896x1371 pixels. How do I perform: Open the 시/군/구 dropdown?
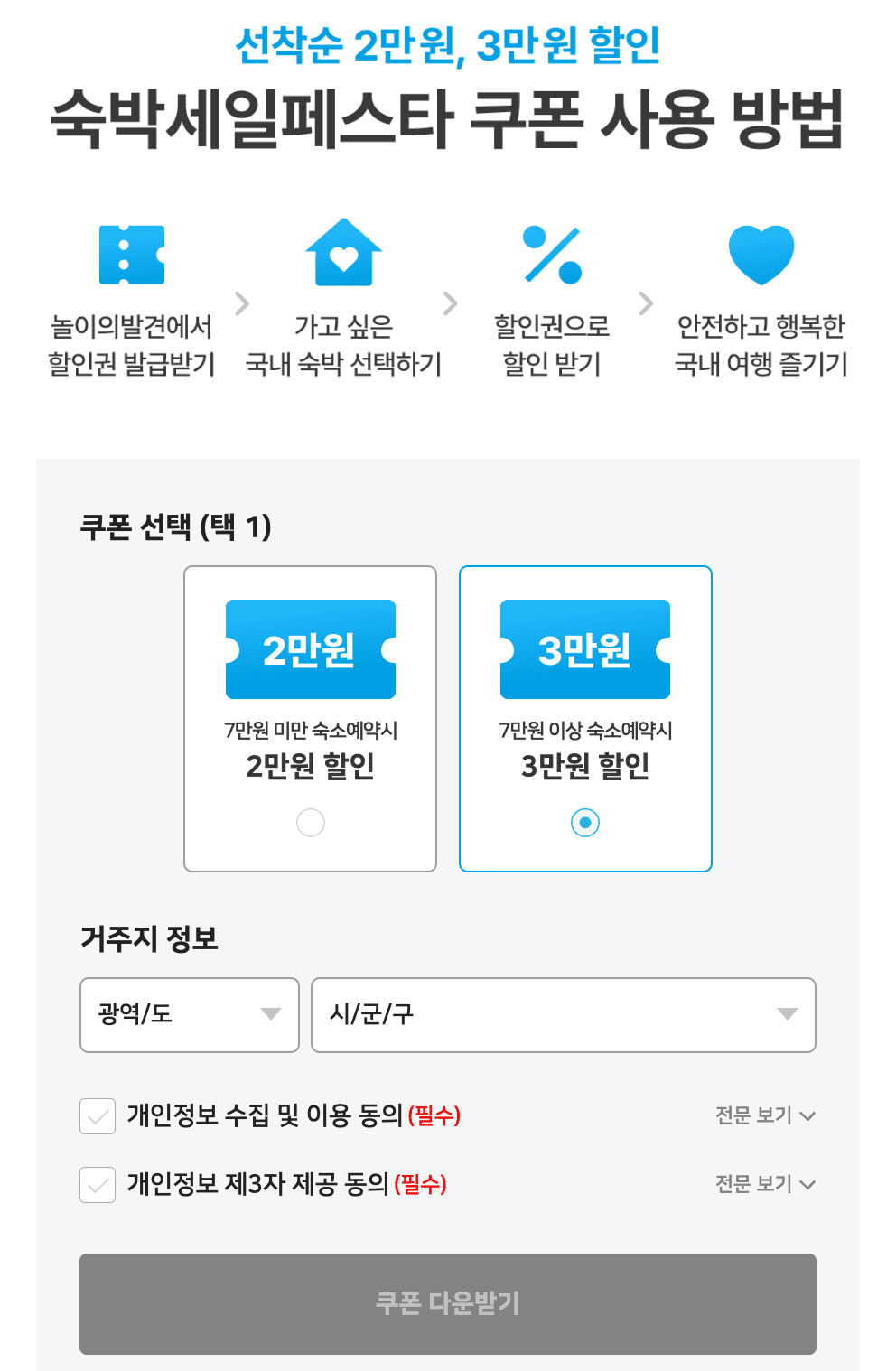pos(564,1015)
